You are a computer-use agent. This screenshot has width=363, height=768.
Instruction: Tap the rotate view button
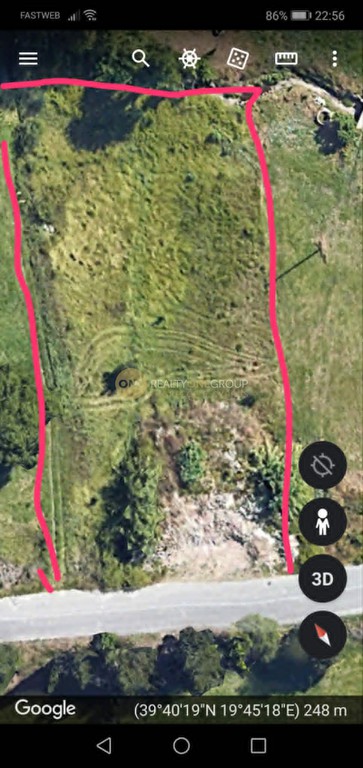pyautogui.click(x=322, y=465)
